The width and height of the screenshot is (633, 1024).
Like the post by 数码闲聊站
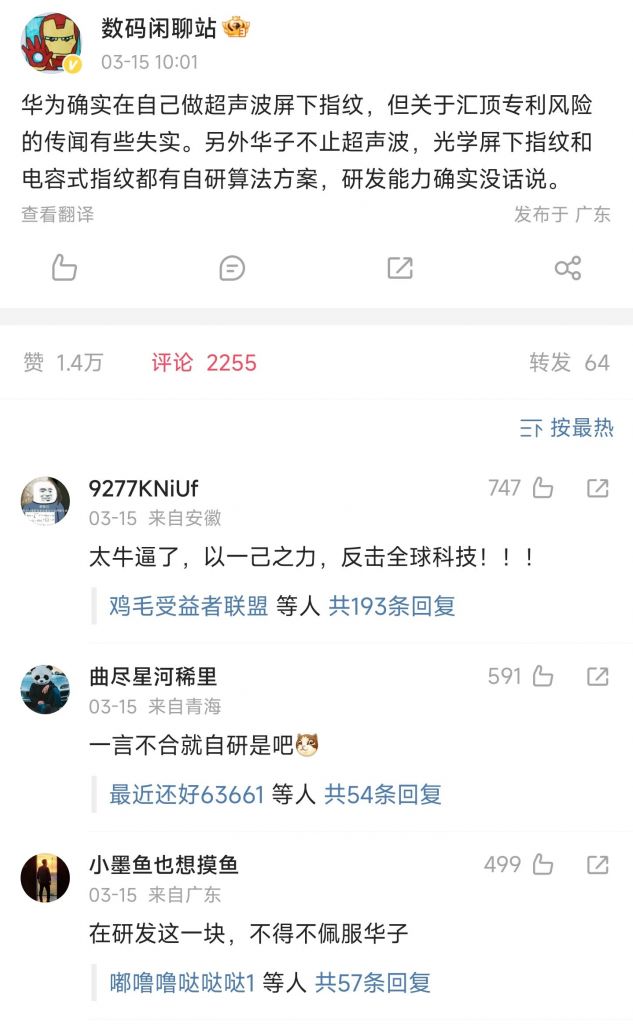click(64, 267)
